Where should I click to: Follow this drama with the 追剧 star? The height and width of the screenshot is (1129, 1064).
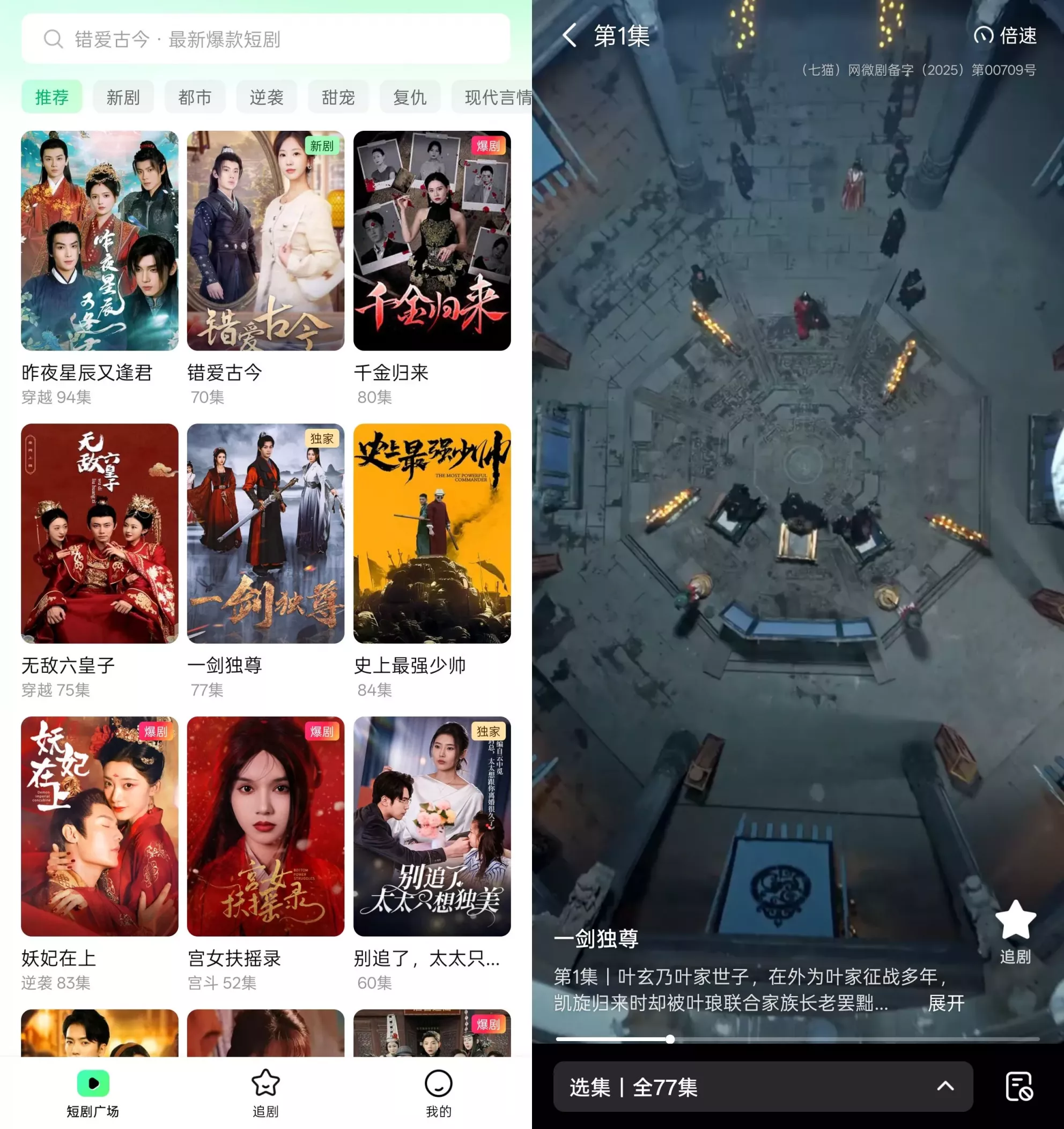(x=1015, y=931)
